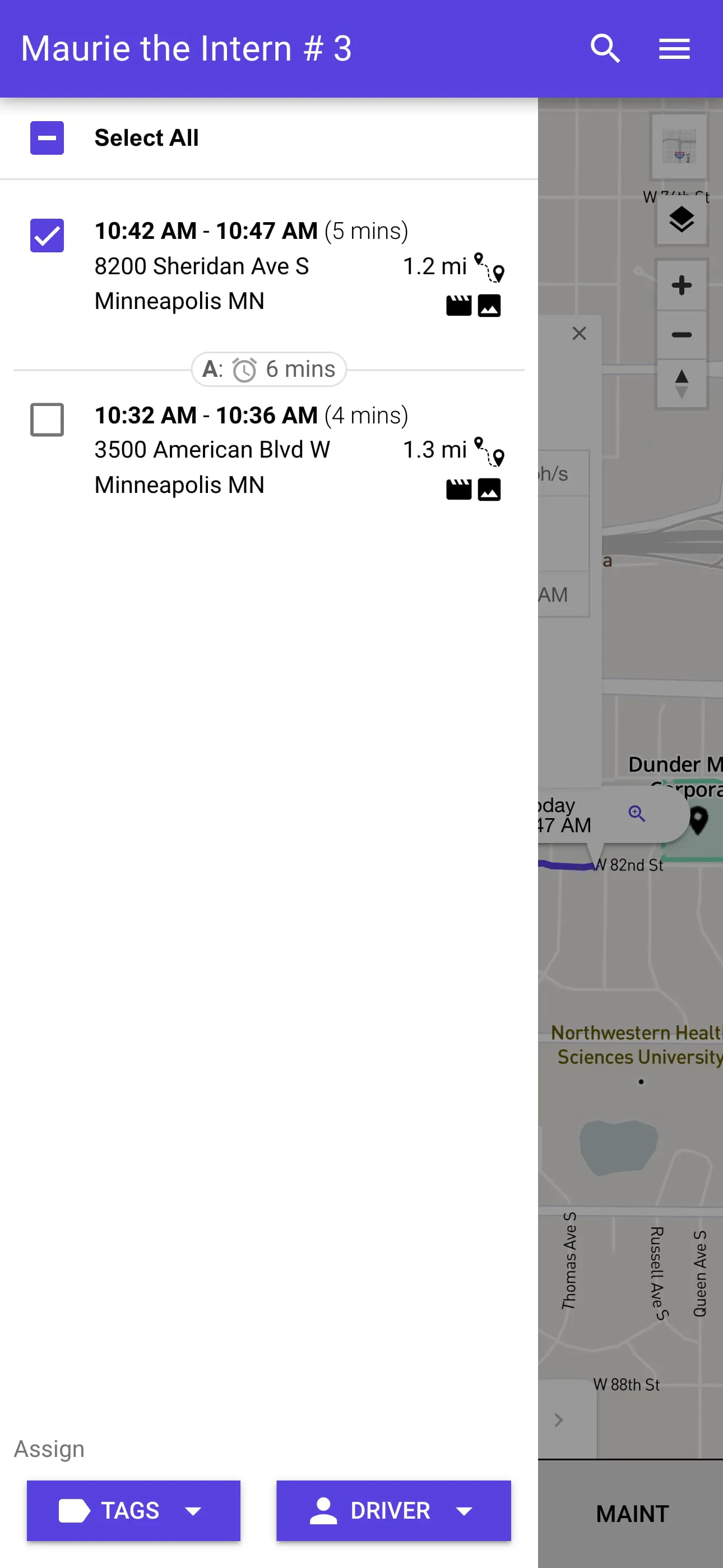Screen dimensions: 723x1568
Task: View image for the 3500 American Blvd trip
Action: [489, 490]
